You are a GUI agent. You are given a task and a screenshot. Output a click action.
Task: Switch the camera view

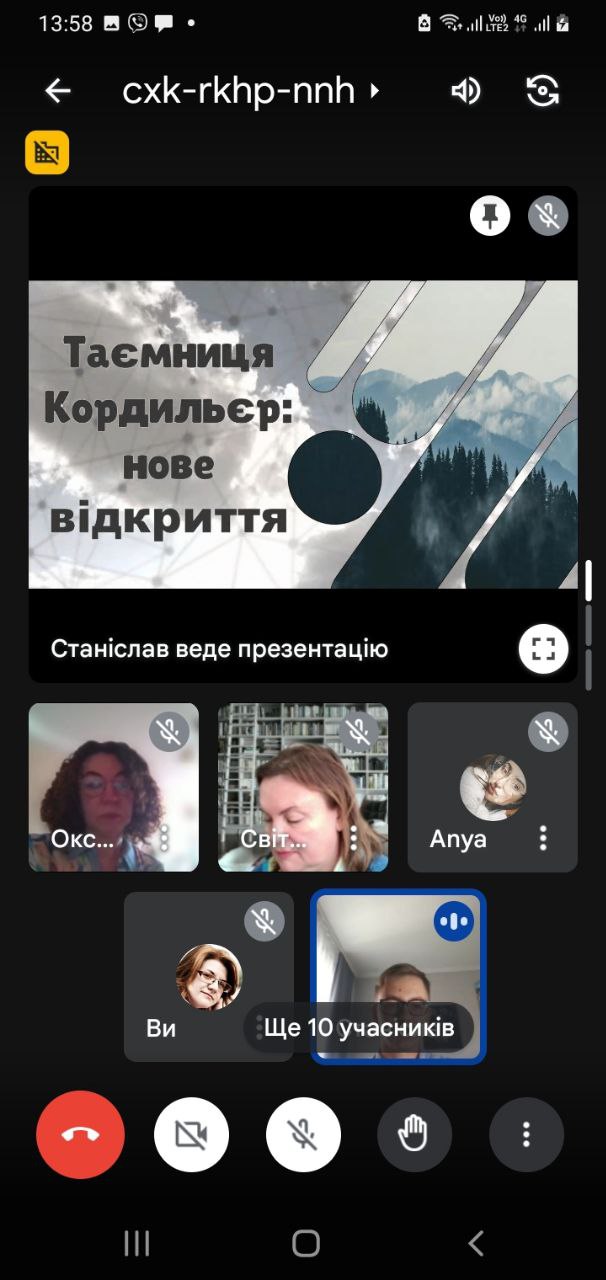point(542,91)
